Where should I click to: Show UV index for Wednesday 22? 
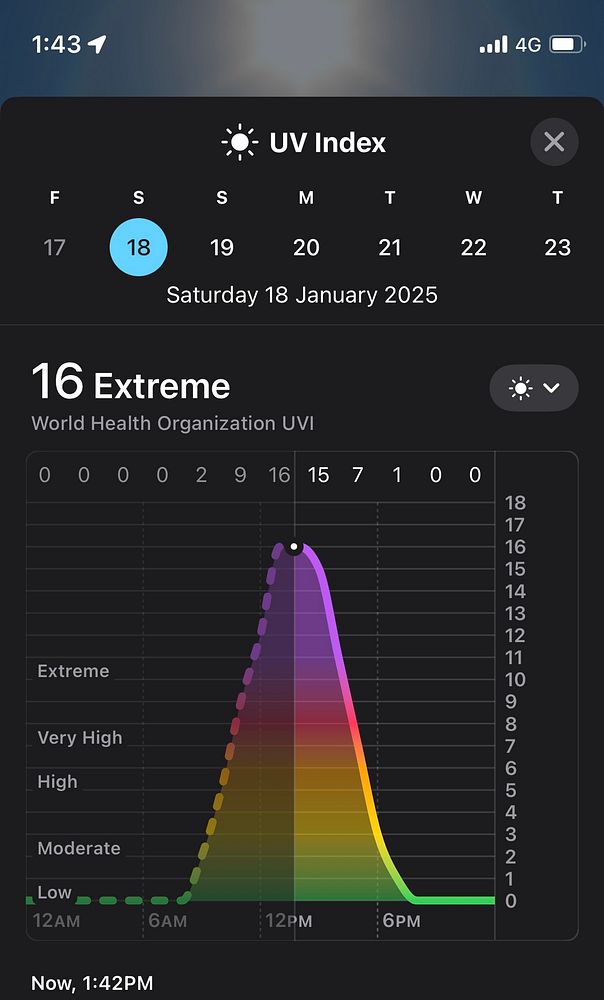(474, 247)
